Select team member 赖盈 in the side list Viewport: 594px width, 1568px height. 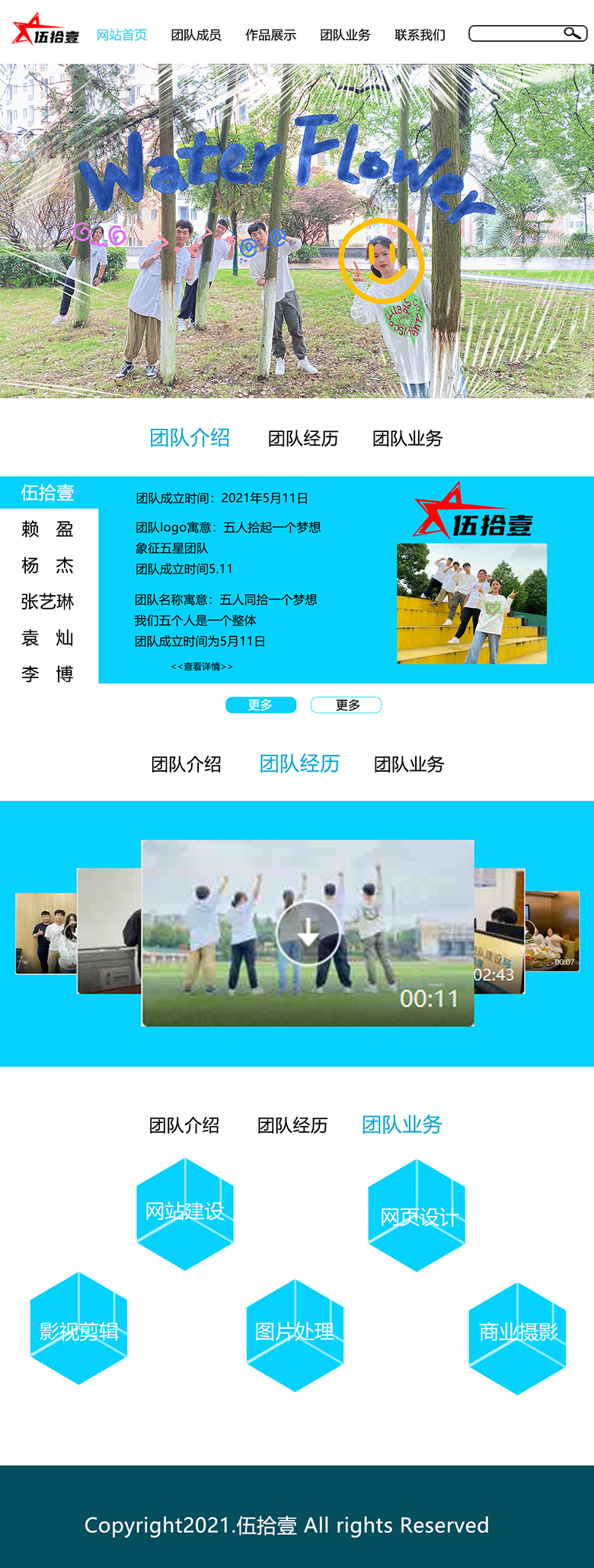tap(47, 529)
